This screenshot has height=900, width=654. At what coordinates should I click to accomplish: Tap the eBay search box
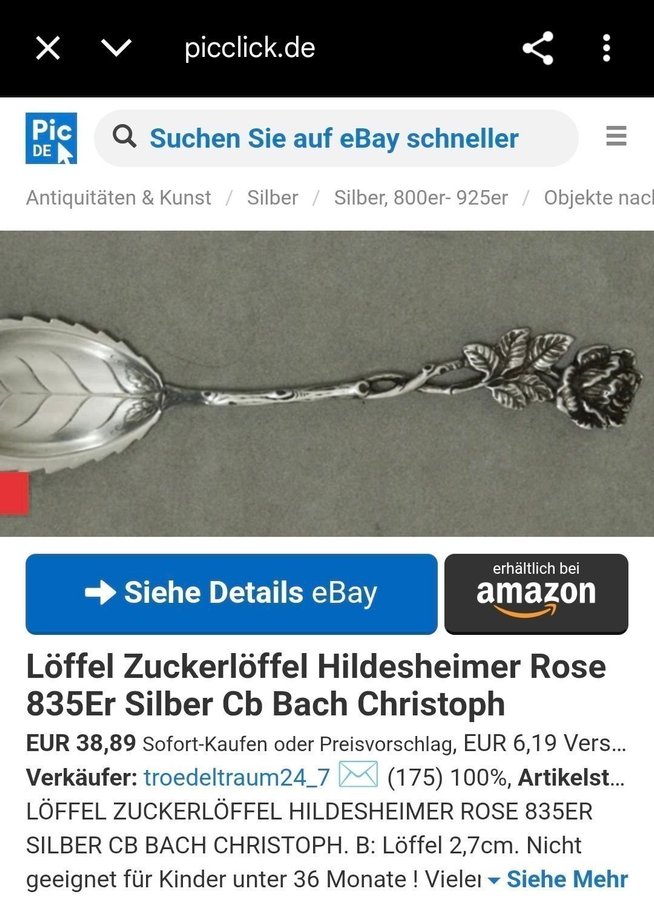pyautogui.click(x=335, y=138)
